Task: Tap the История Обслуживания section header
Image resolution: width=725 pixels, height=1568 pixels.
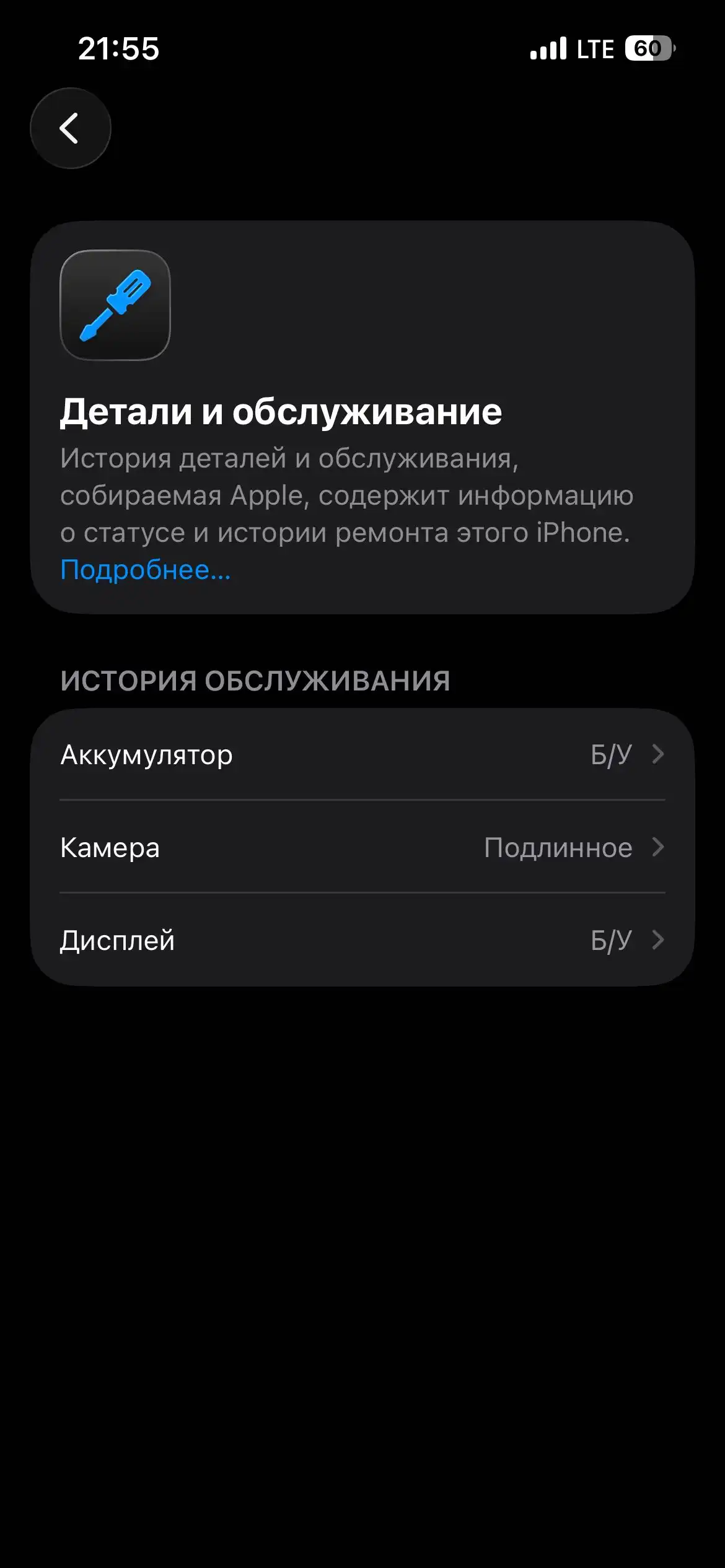Action: [x=256, y=679]
